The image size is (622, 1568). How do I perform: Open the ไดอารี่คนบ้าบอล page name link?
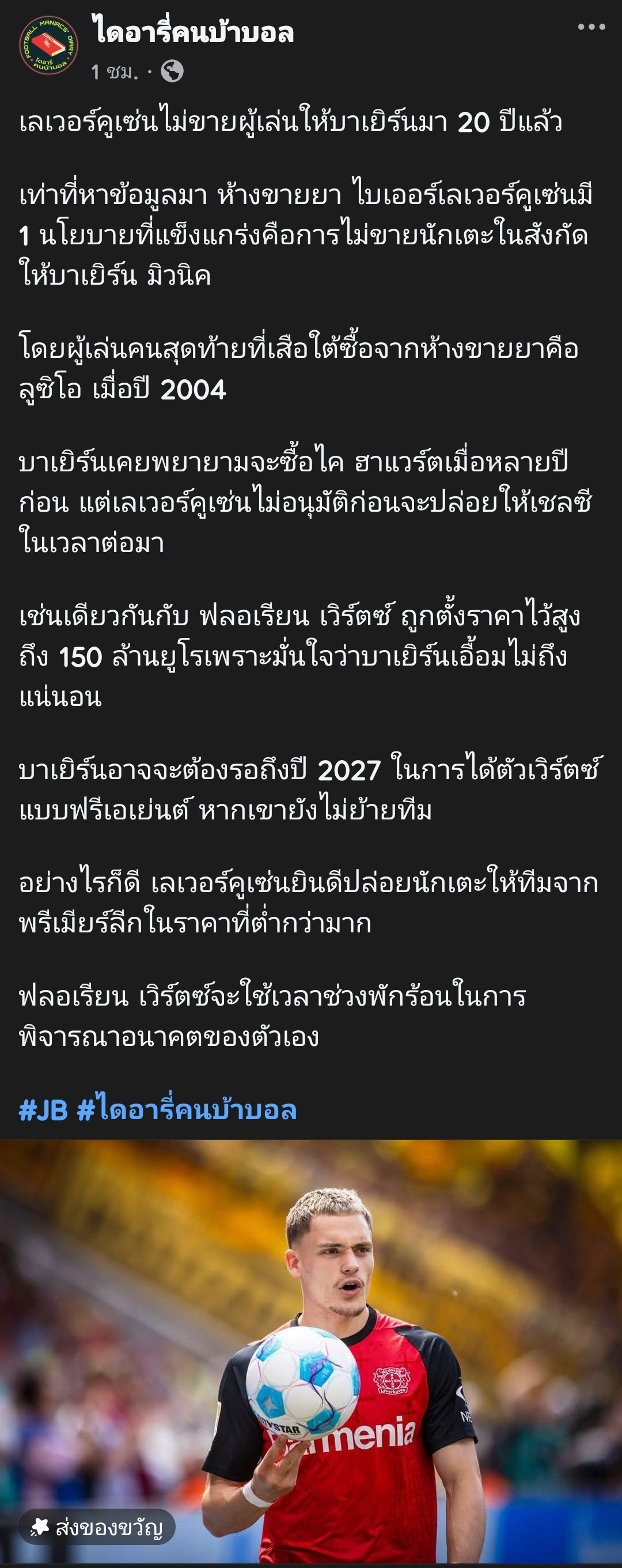[193, 32]
